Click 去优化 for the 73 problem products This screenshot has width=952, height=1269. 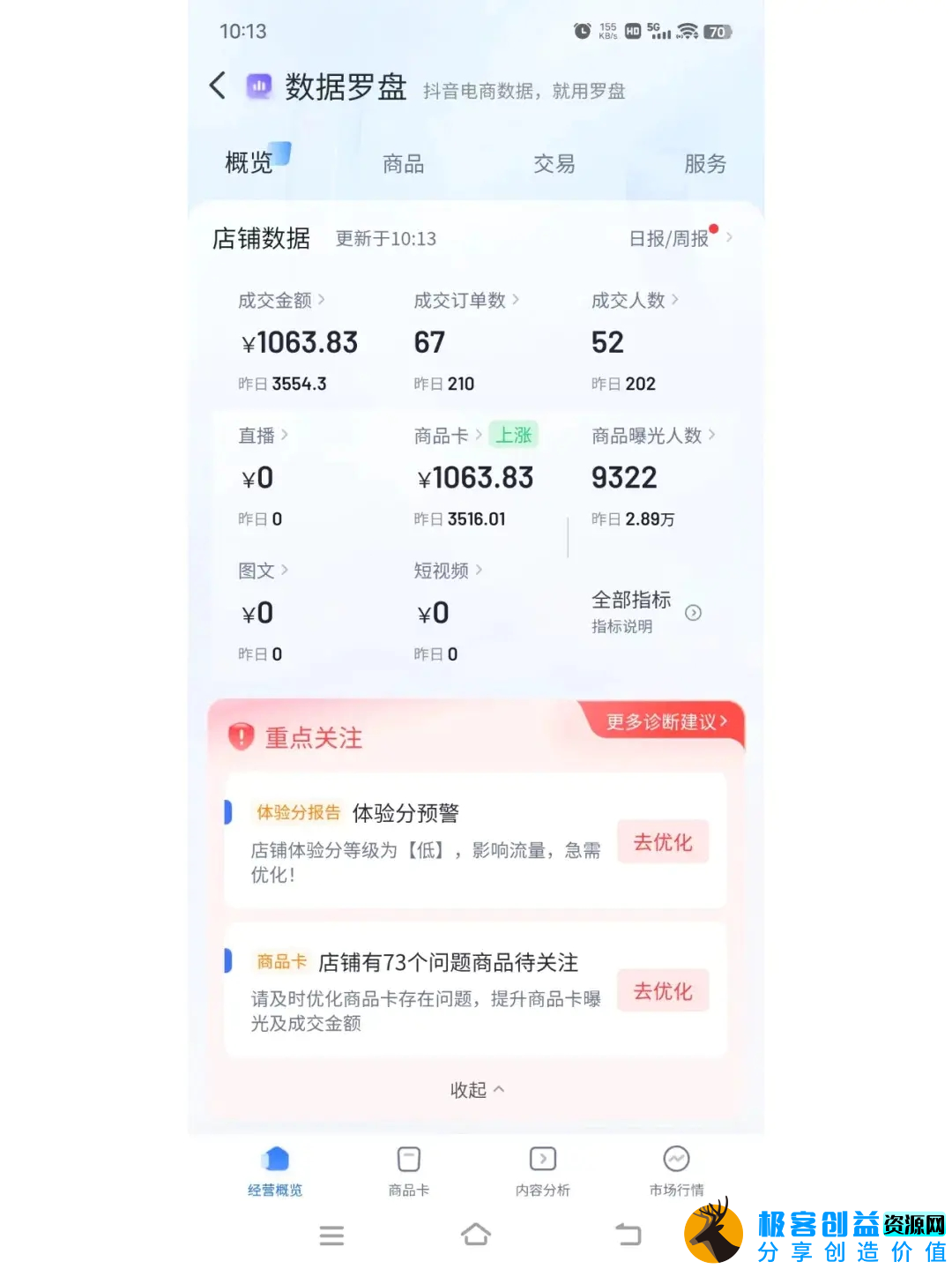(x=662, y=990)
